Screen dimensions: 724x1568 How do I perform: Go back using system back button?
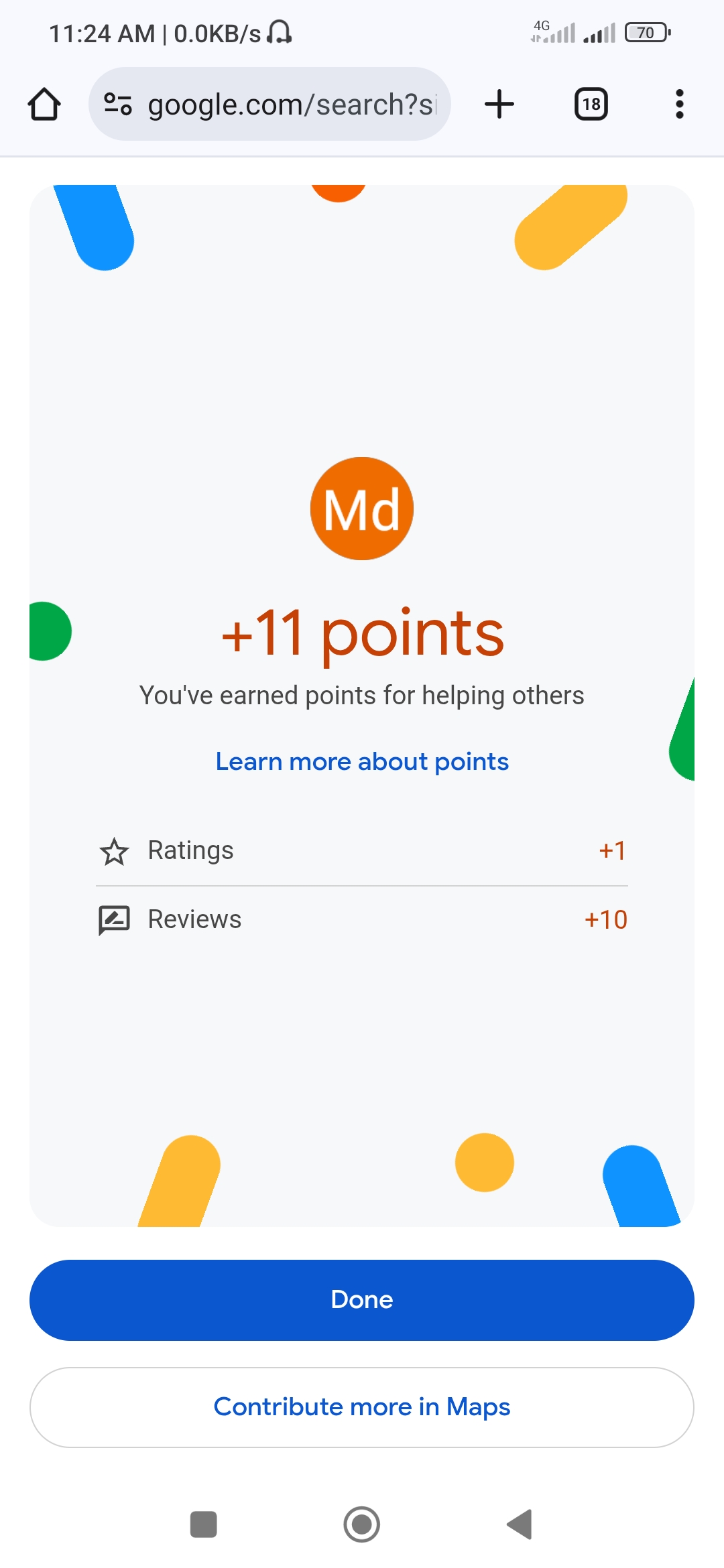point(520,1524)
